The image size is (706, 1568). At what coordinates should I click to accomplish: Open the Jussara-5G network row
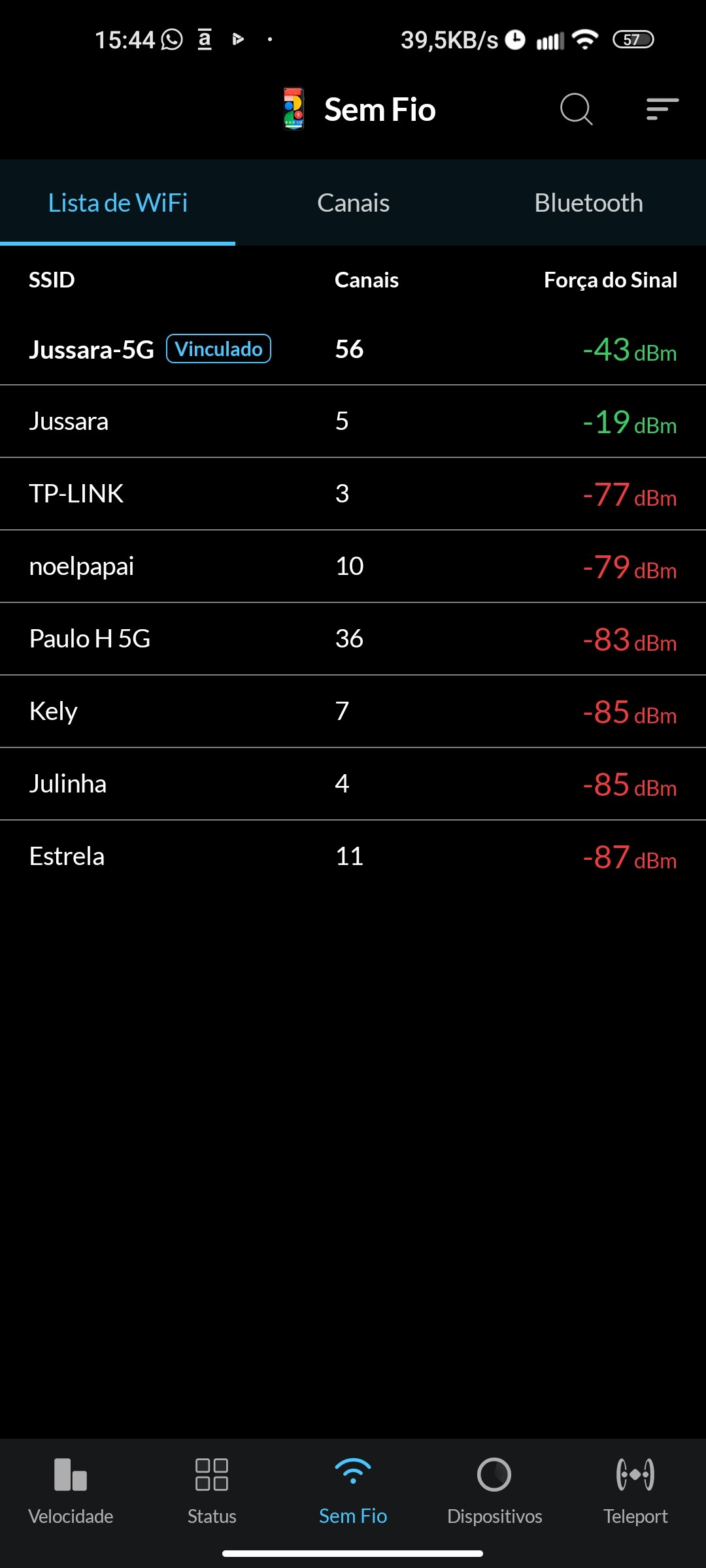pos(353,350)
